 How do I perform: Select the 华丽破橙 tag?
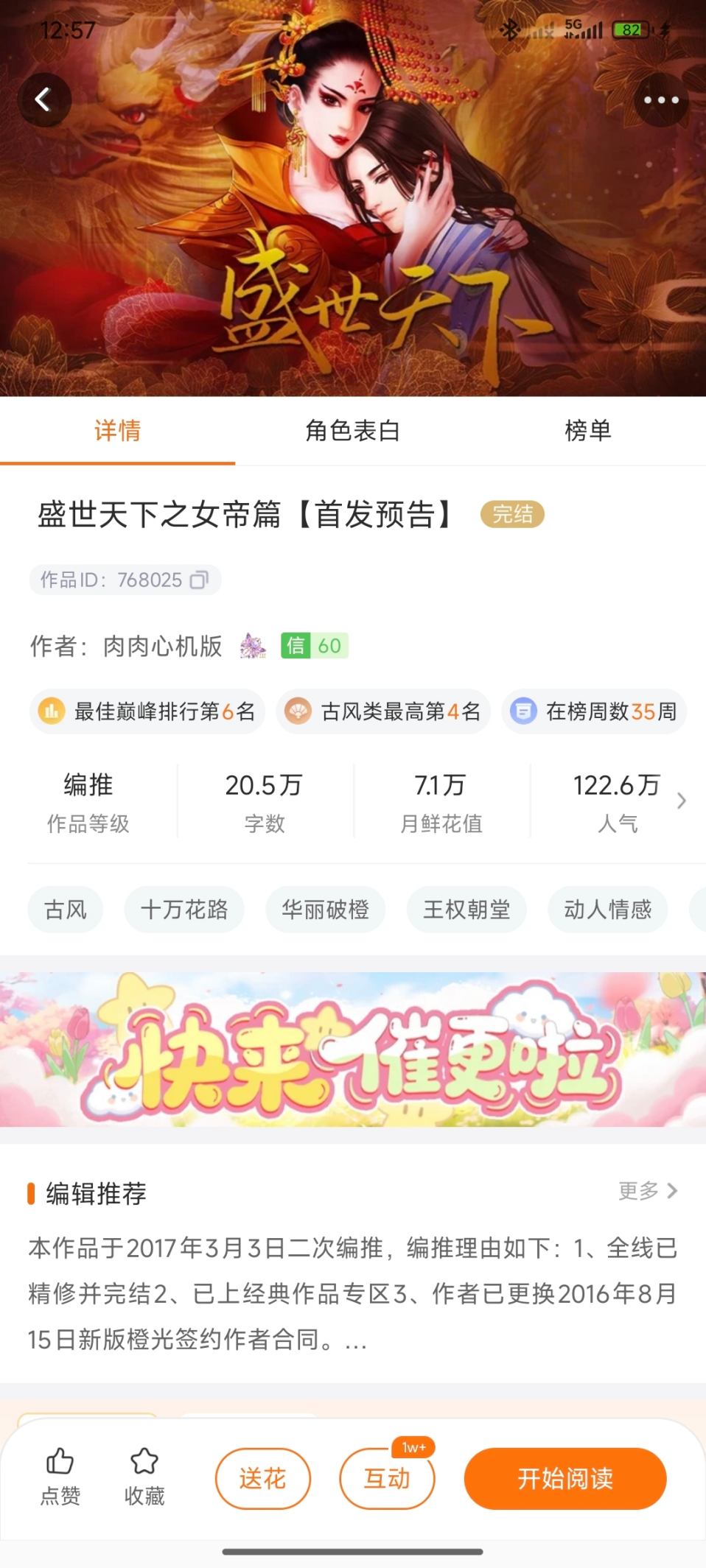point(325,910)
